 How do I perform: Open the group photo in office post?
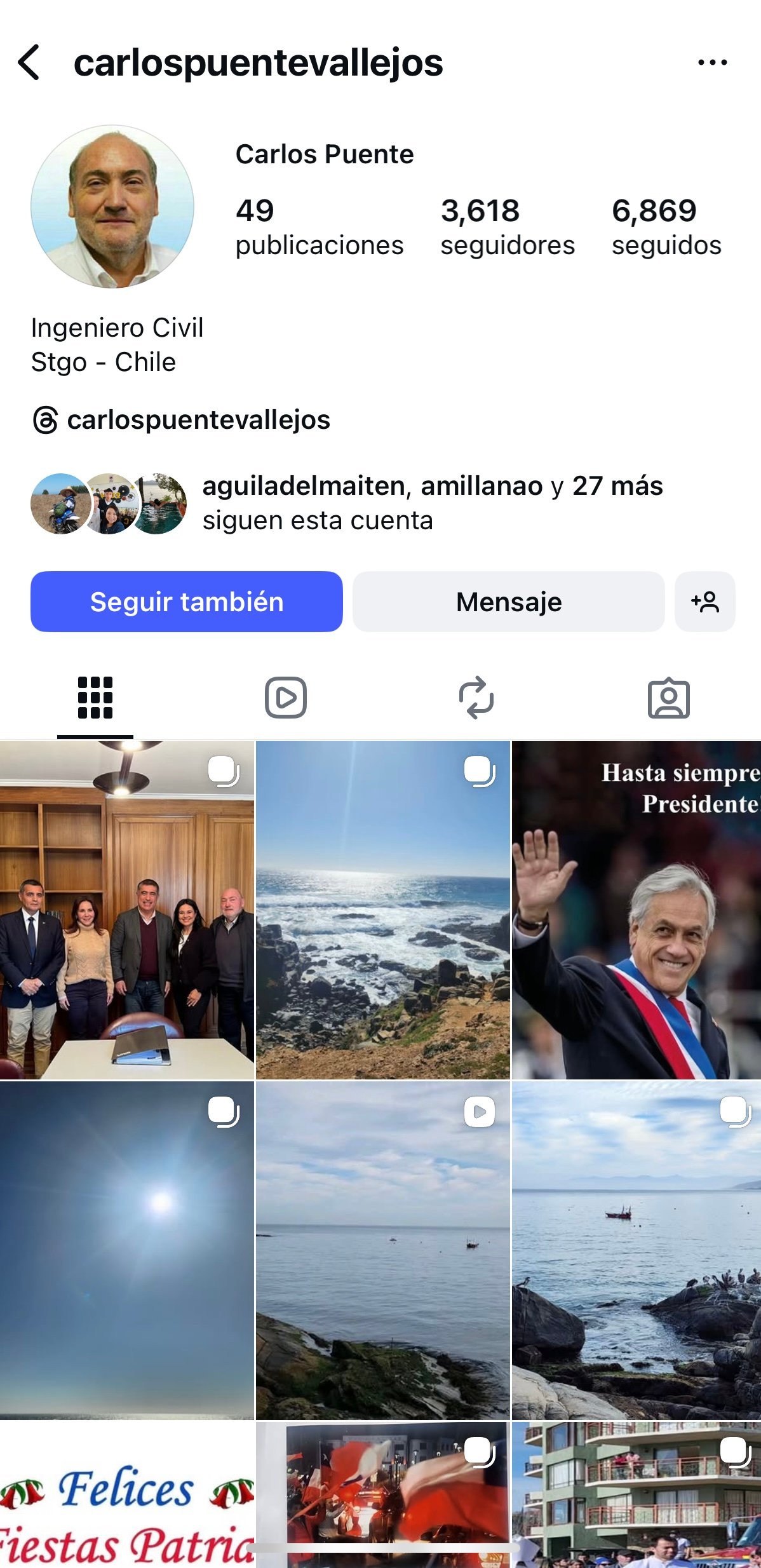tap(126, 910)
